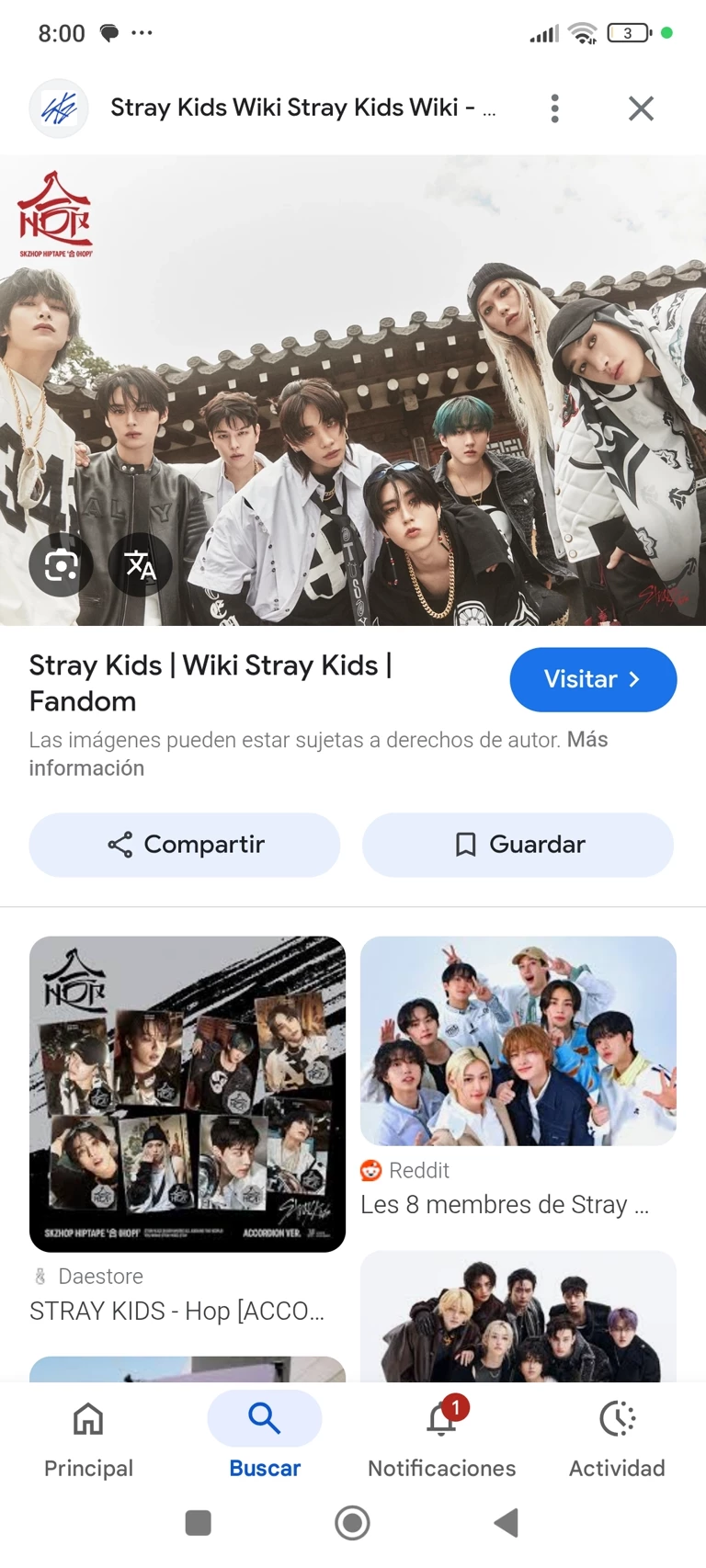Image resolution: width=706 pixels, height=1568 pixels.
Task: Select the Buscar tab
Action: point(265,1437)
